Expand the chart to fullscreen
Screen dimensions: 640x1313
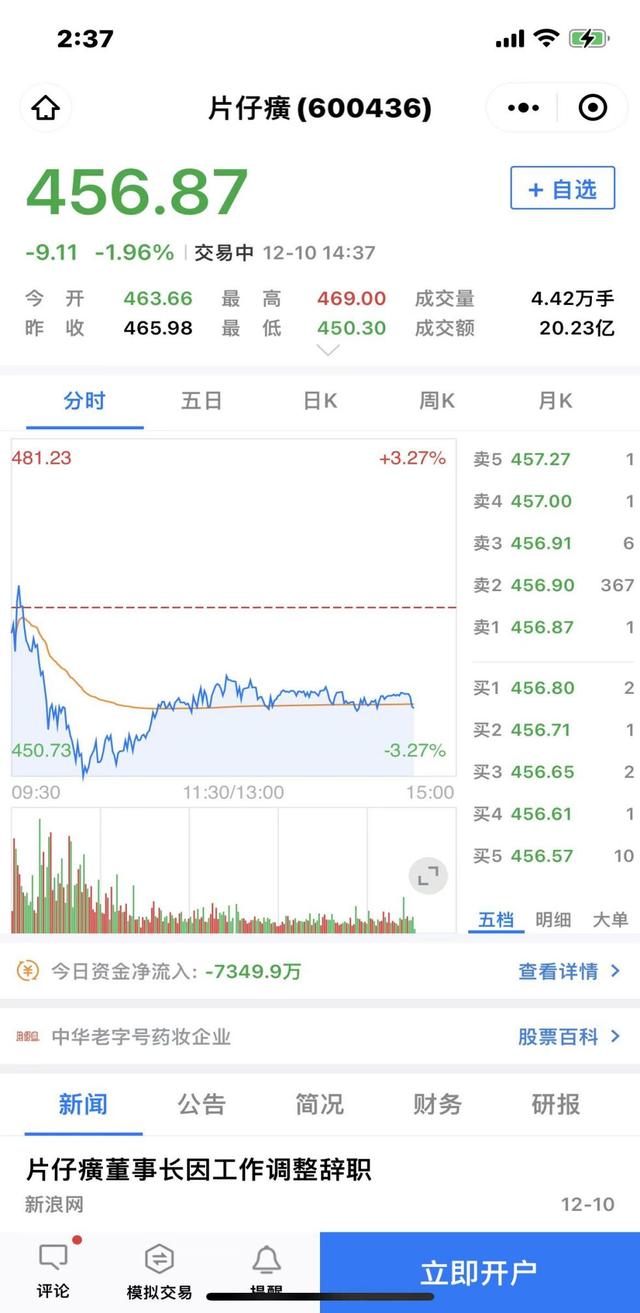[428, 877]
